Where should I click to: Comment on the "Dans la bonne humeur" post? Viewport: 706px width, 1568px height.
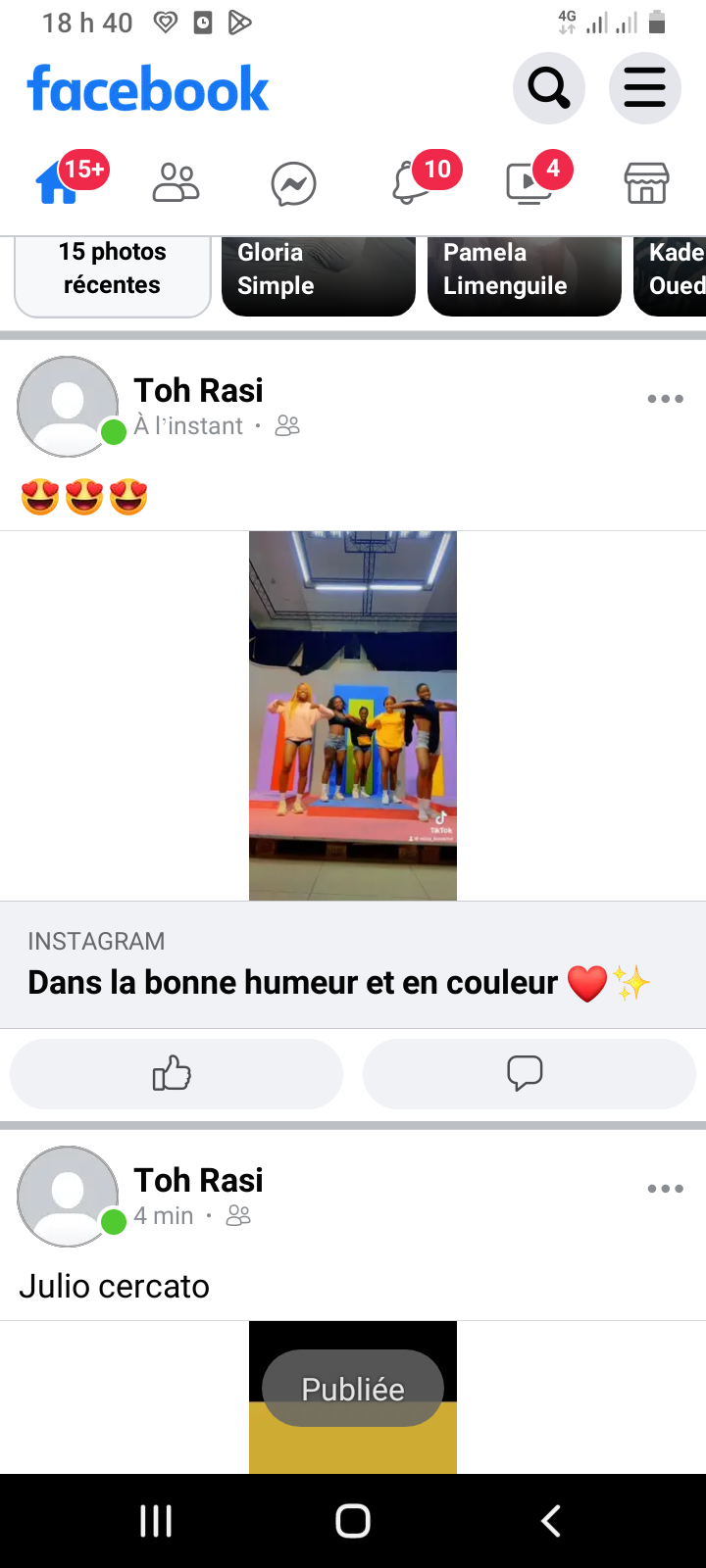[529, 1073]
